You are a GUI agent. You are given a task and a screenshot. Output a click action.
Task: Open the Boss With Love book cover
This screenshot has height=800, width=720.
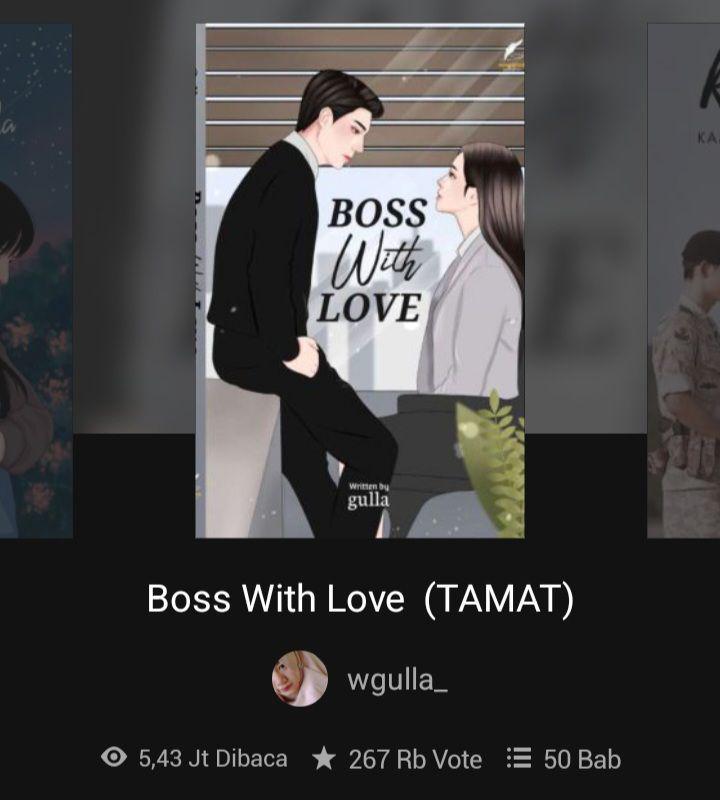[x=360, y=280]
